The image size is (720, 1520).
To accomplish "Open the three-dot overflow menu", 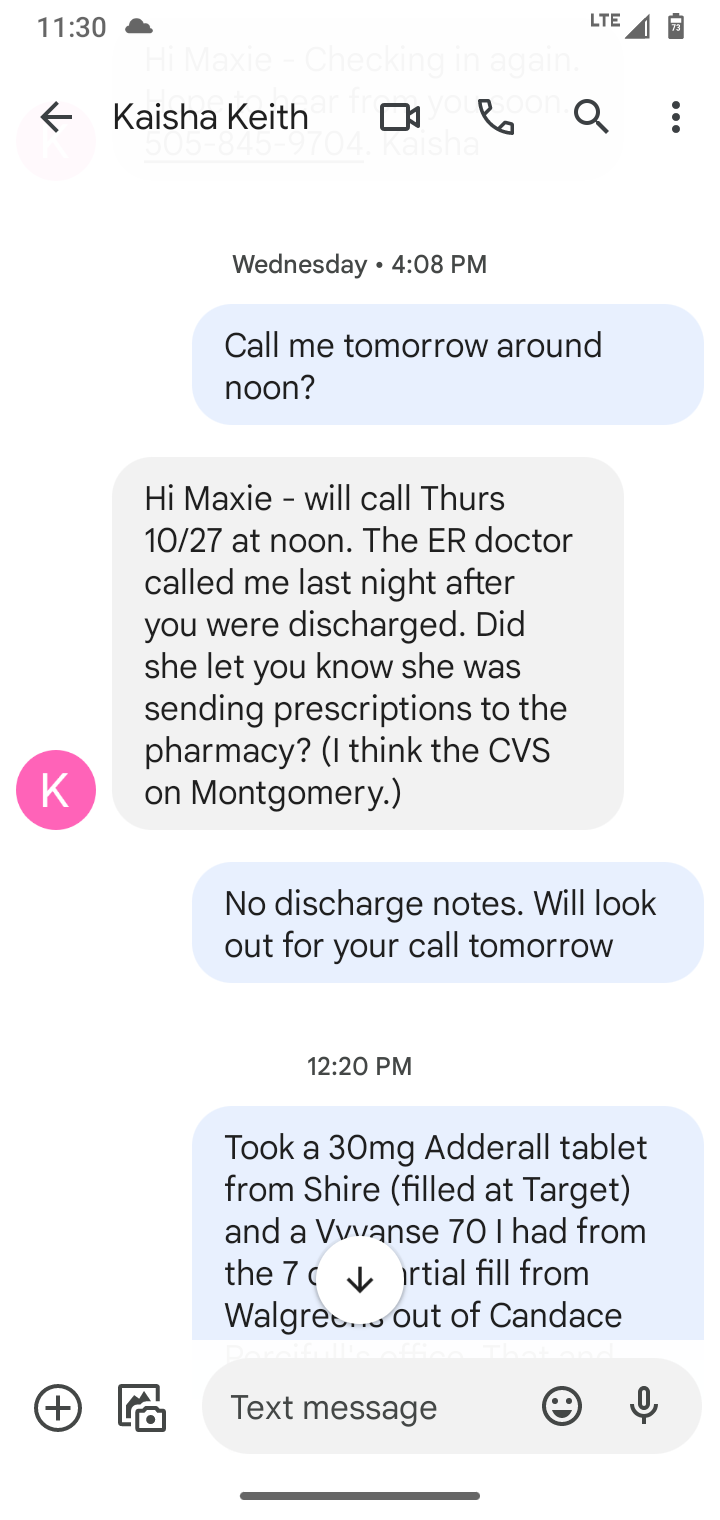I will click(x=676, y=117).
